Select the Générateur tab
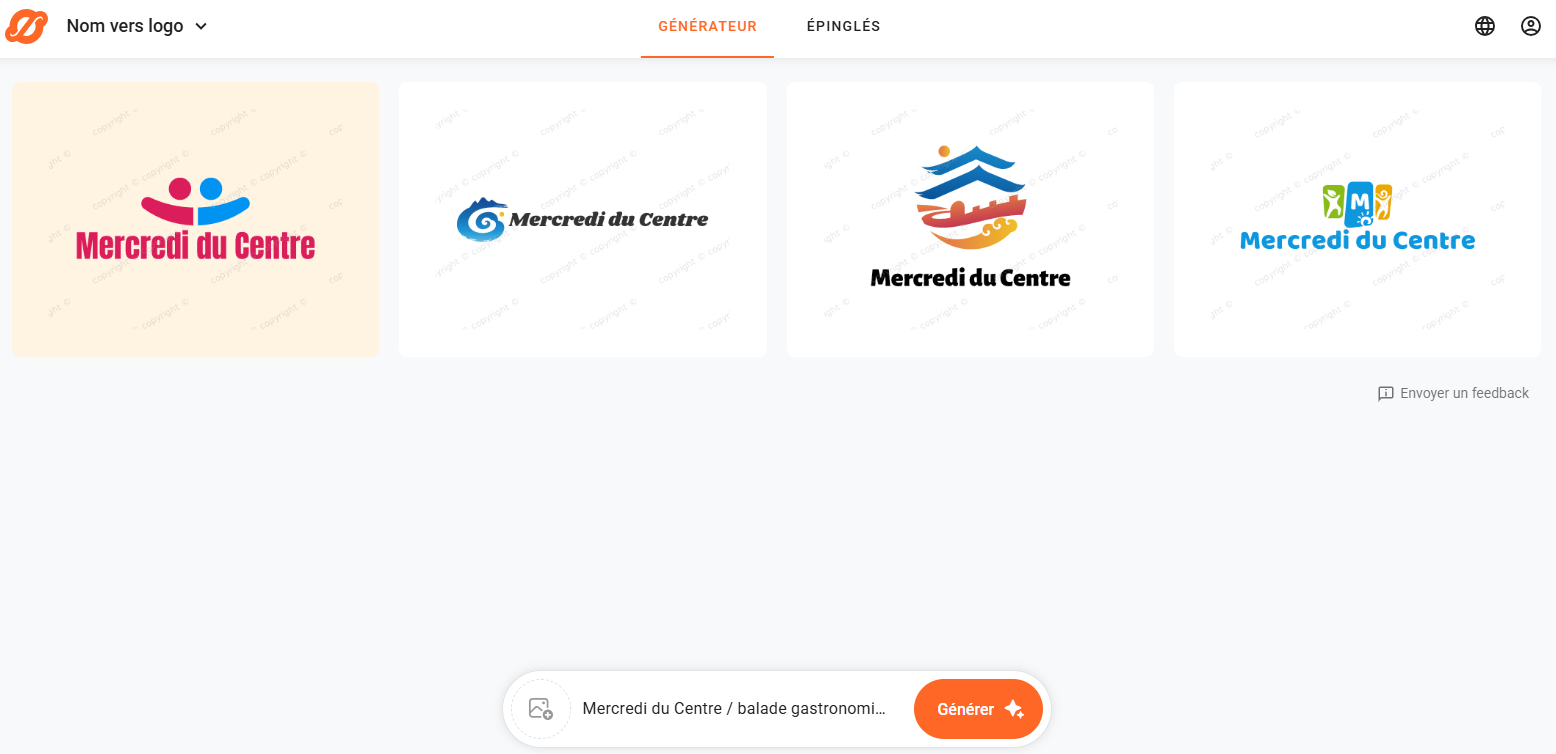This screenshot has height=754, width=1556. (x=707, y=27)
